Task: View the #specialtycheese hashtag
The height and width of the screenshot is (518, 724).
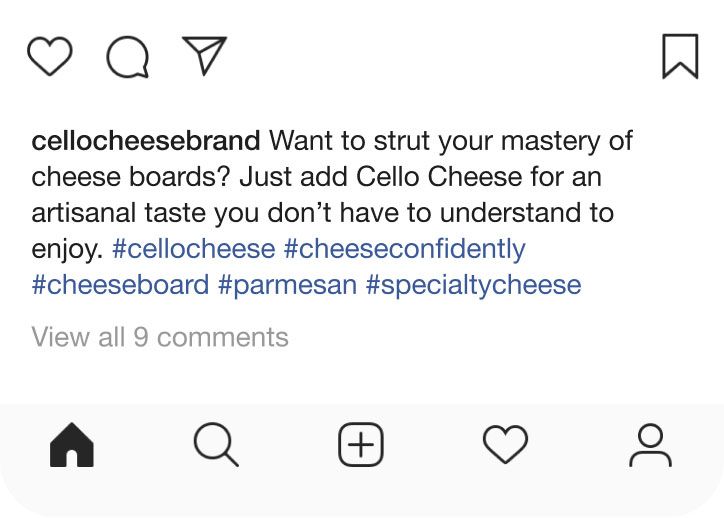Action: [473, 285]
